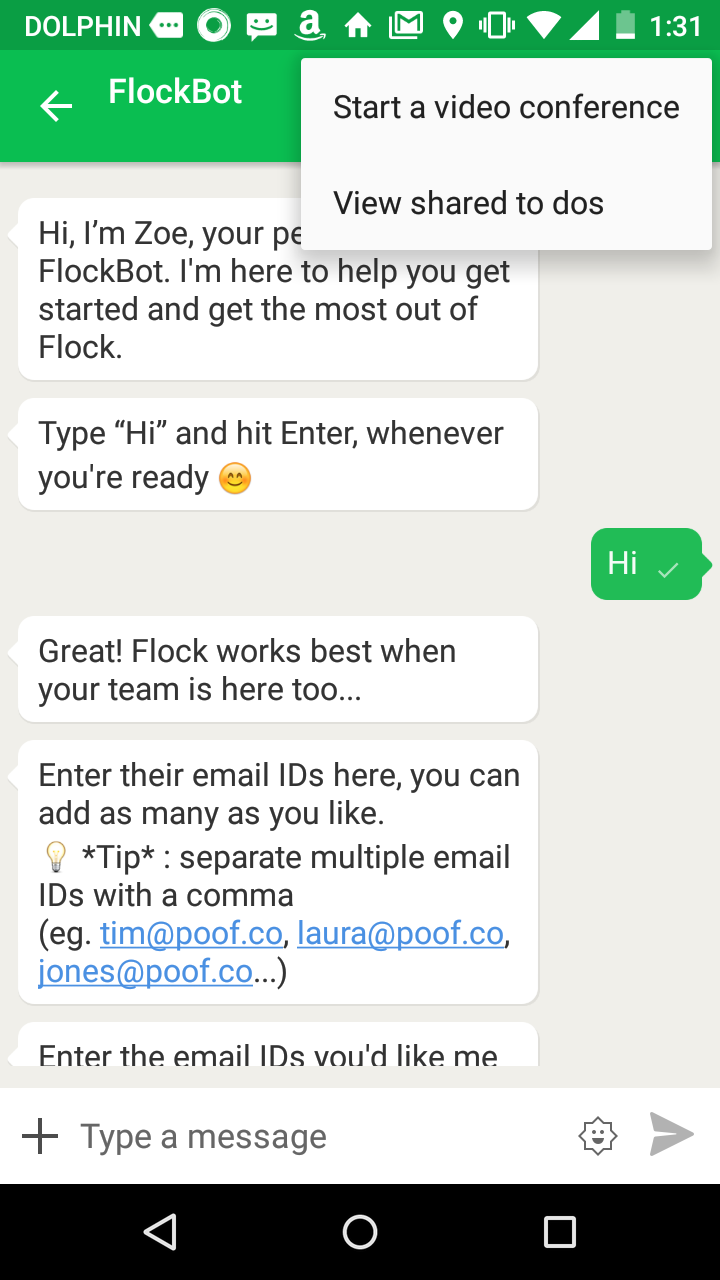This screenshot has height=1280, width=720.
Task: Open View shared to dos
Action: pos(468,203)
